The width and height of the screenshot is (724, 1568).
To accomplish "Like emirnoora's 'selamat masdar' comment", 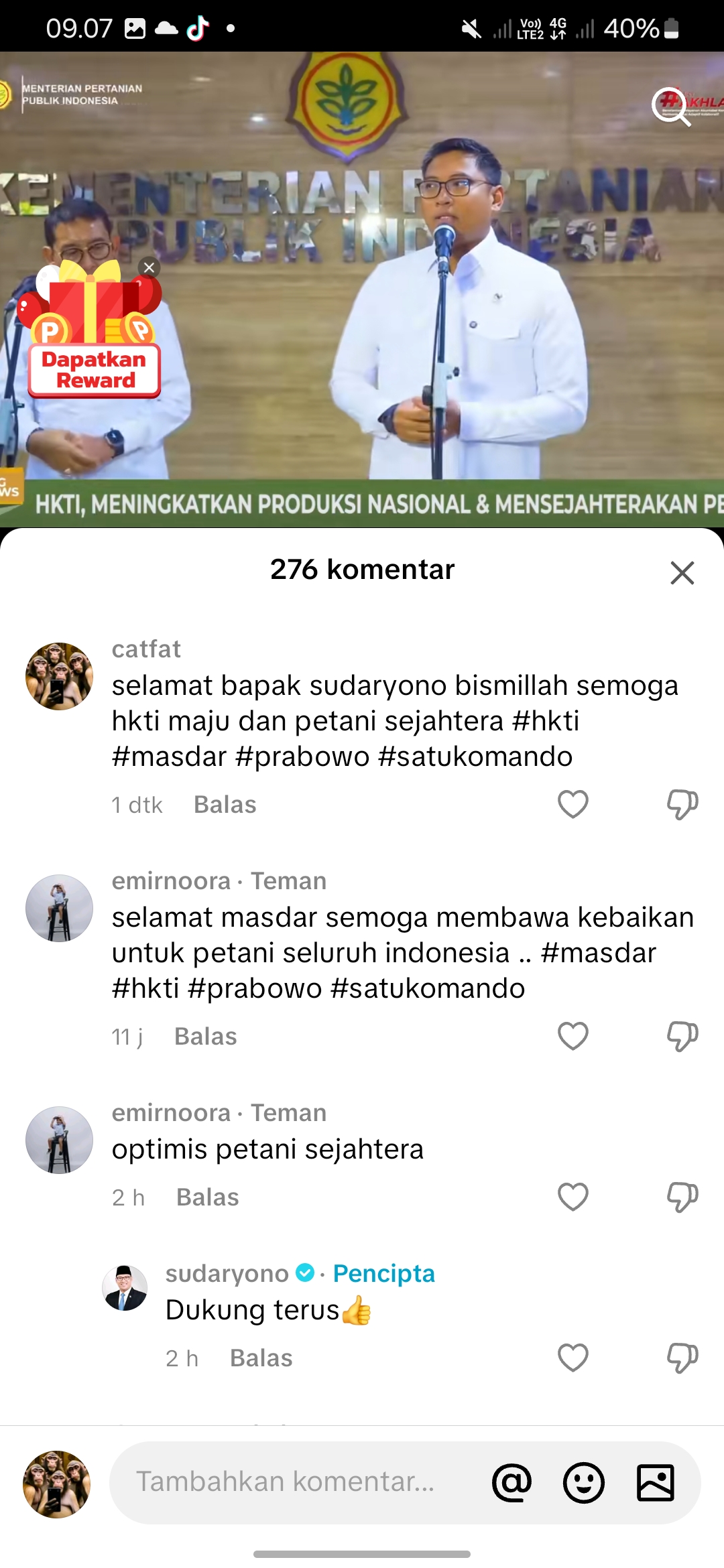I will coord(573,1036).
